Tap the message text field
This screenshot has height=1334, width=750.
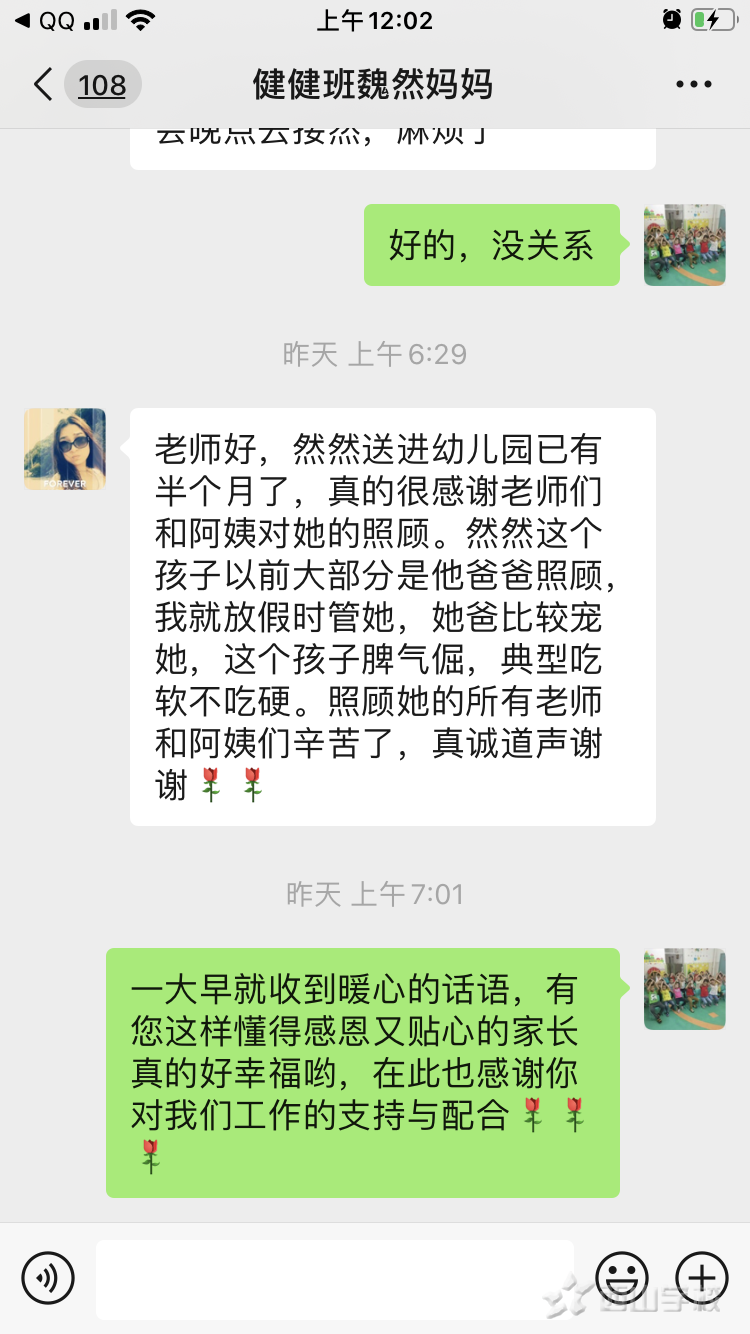click(x=335, y=1278)
